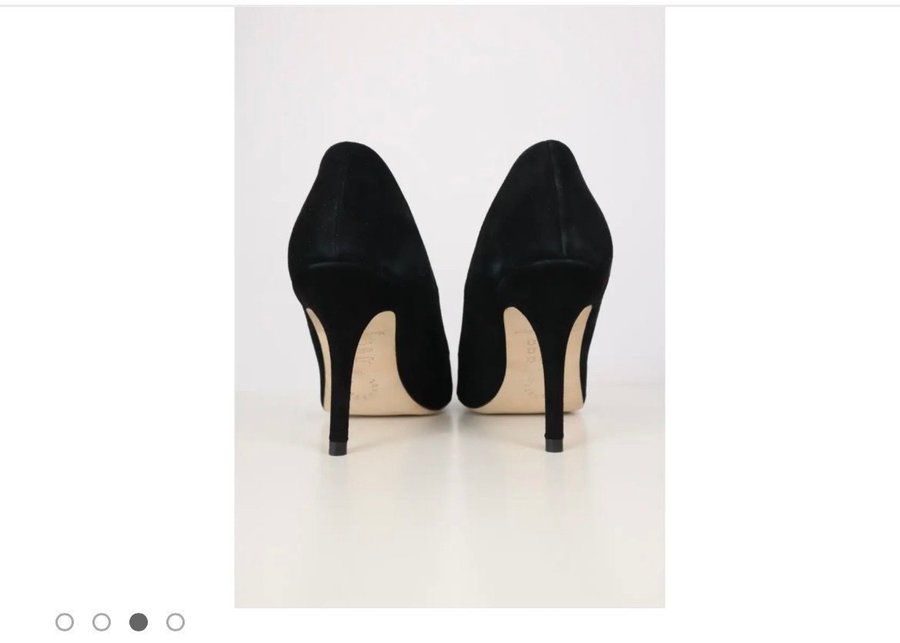The height and width of the screenshot is (643, 900).
Task: Select the second photo indicator dot
Action: click(102, 622)
